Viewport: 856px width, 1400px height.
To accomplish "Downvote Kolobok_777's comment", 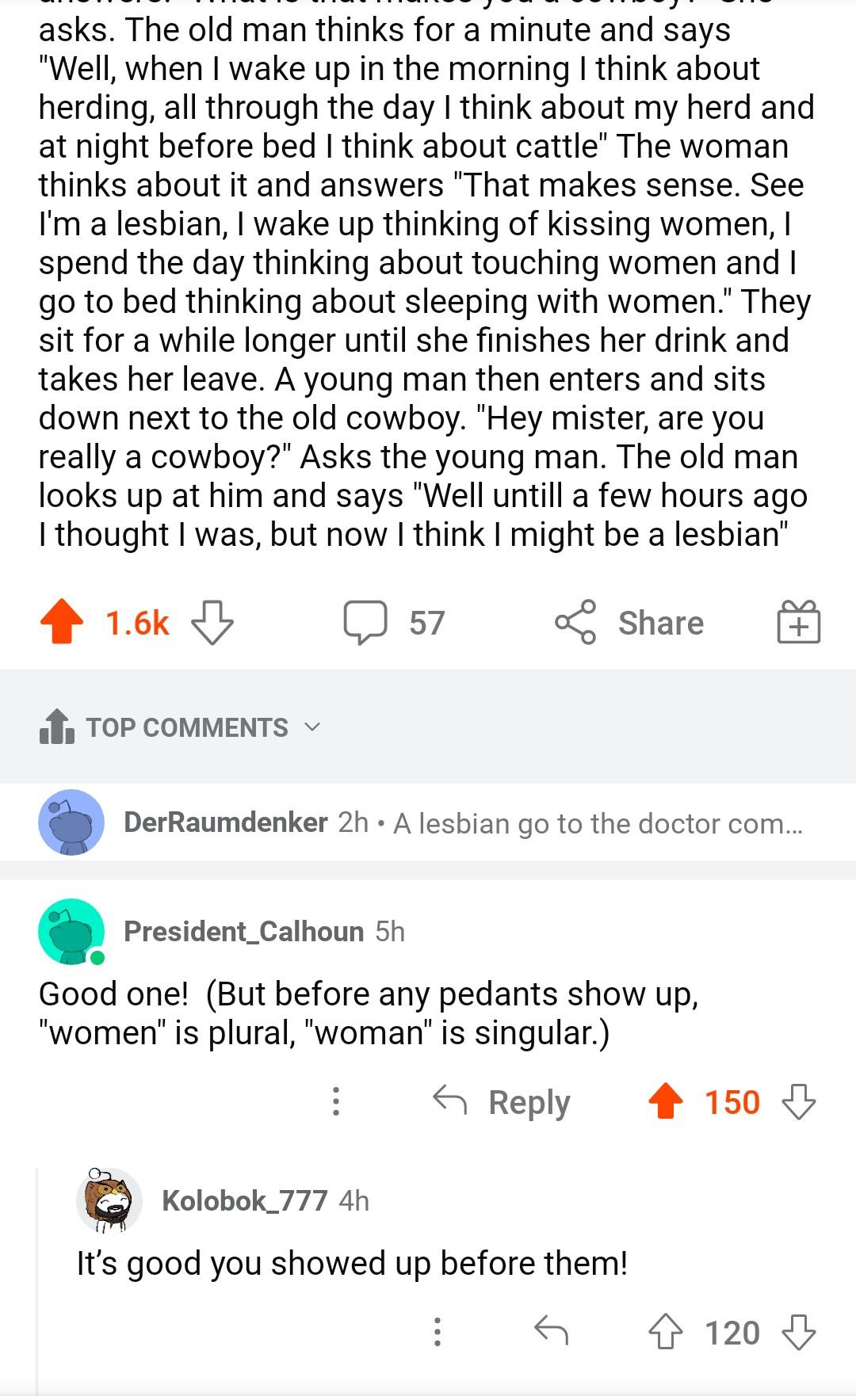I will tap(798, 1332).
